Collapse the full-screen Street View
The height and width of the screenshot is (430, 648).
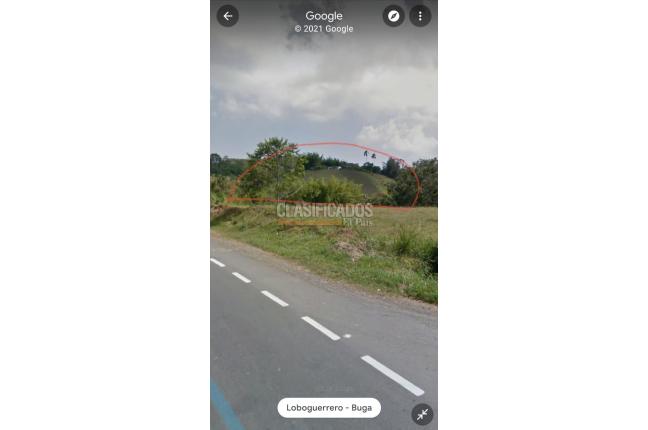(422, 414)
